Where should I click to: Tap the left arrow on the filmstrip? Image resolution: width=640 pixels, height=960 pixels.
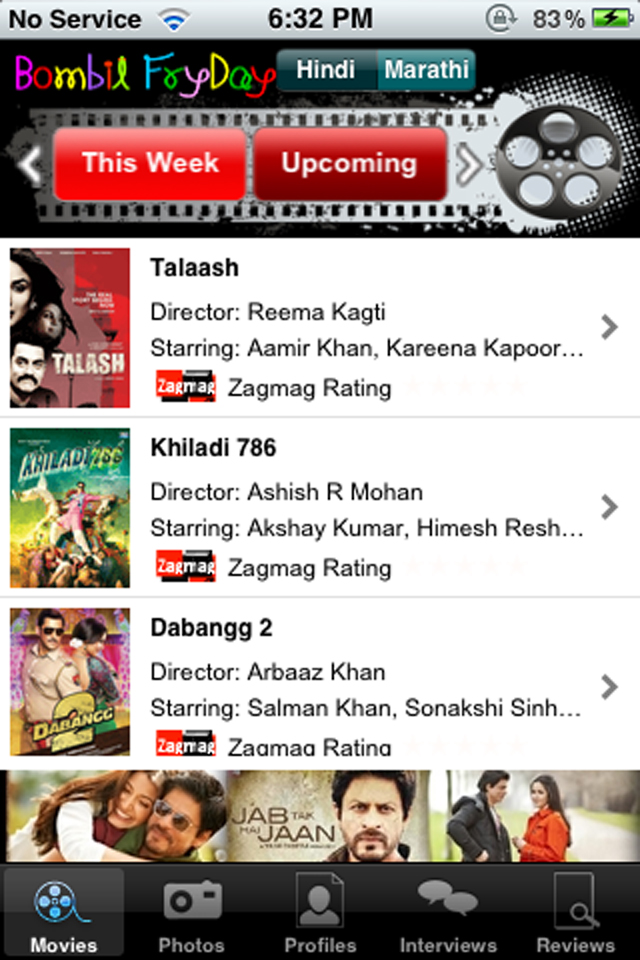[x=30, y=165]
